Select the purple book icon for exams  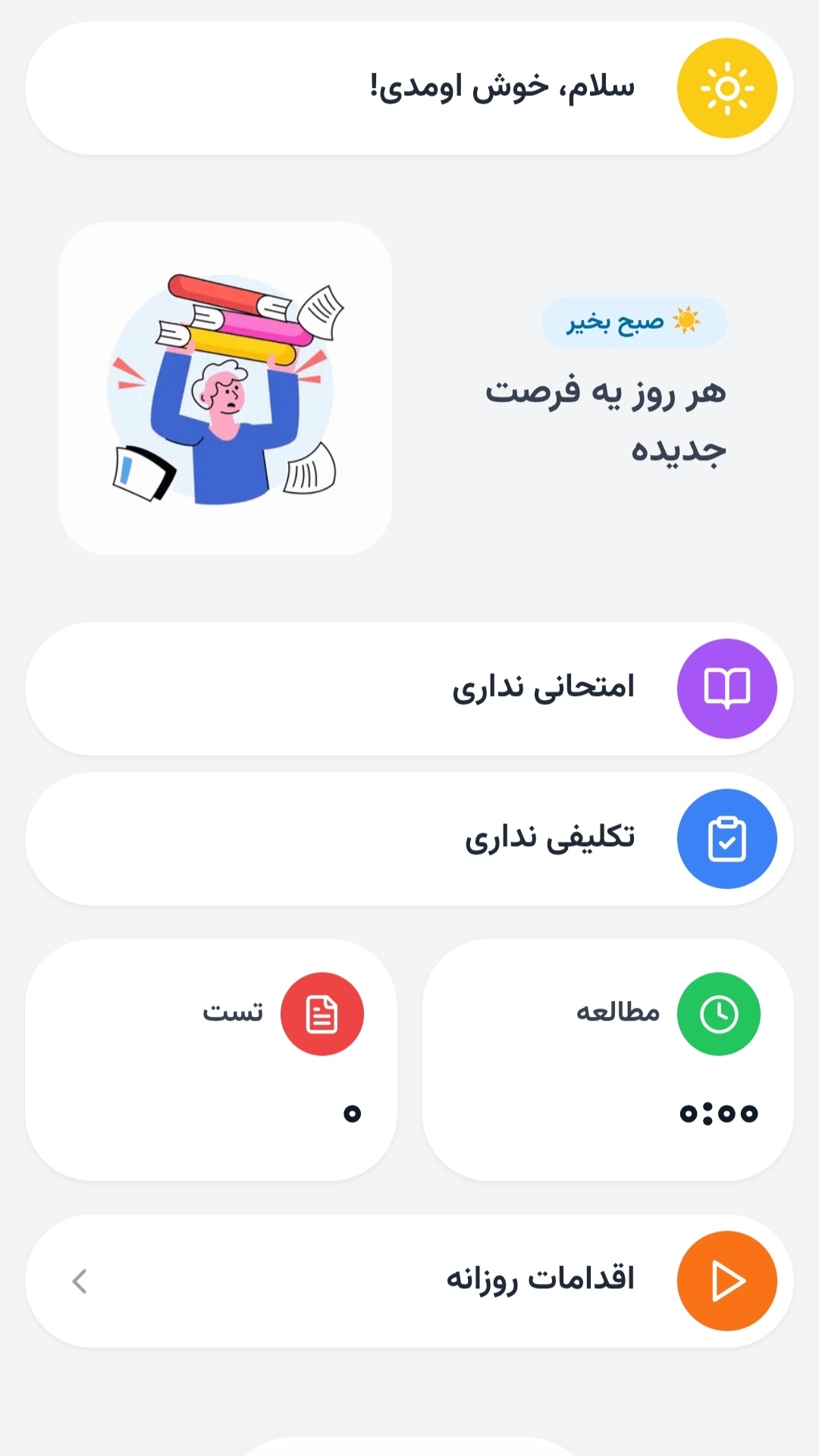[x=728, y=687]
